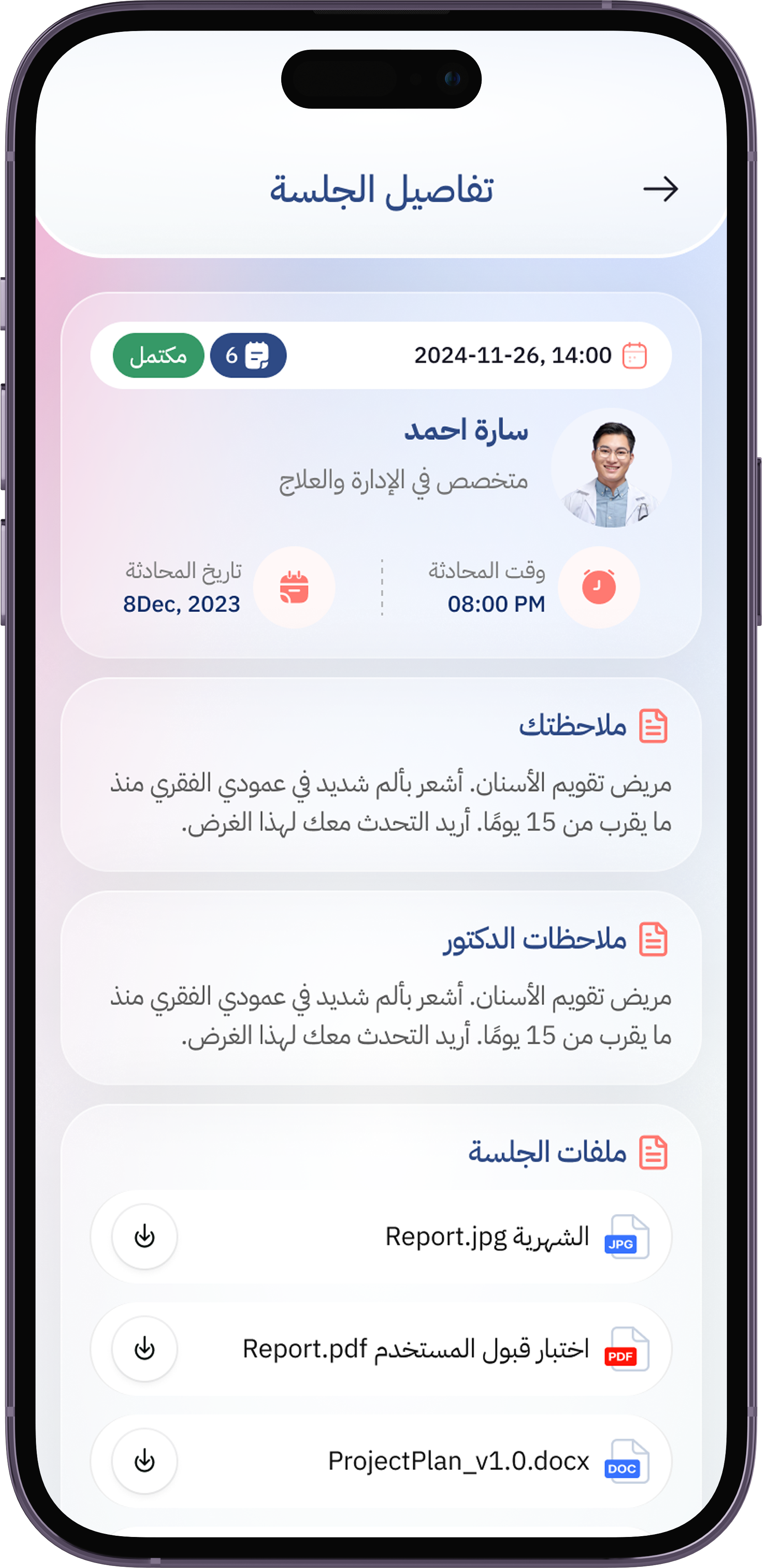Download ProjectPlan_v1.0.docx
This screenshot has width=762, height=1568.
145,1461
